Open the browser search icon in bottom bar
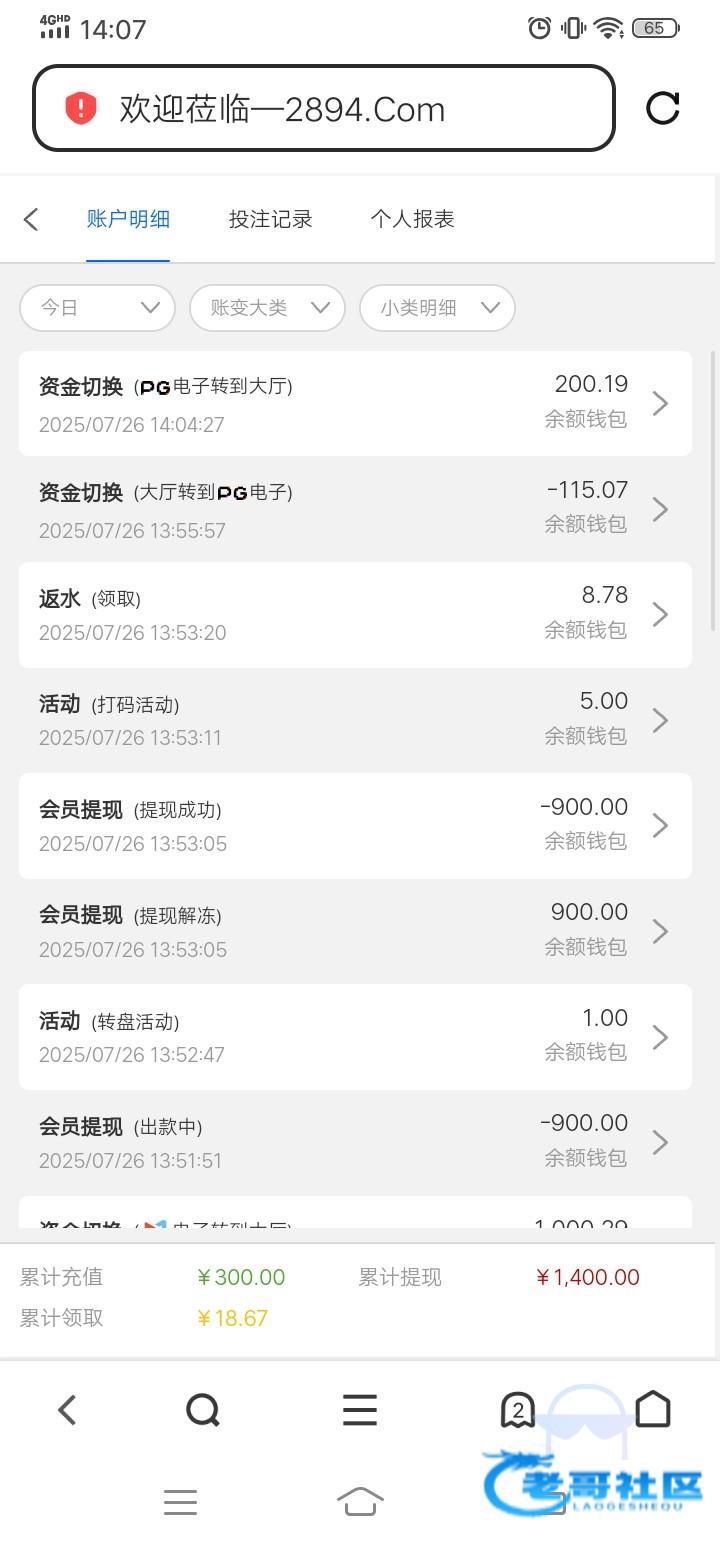 [x=203, y=1410]
